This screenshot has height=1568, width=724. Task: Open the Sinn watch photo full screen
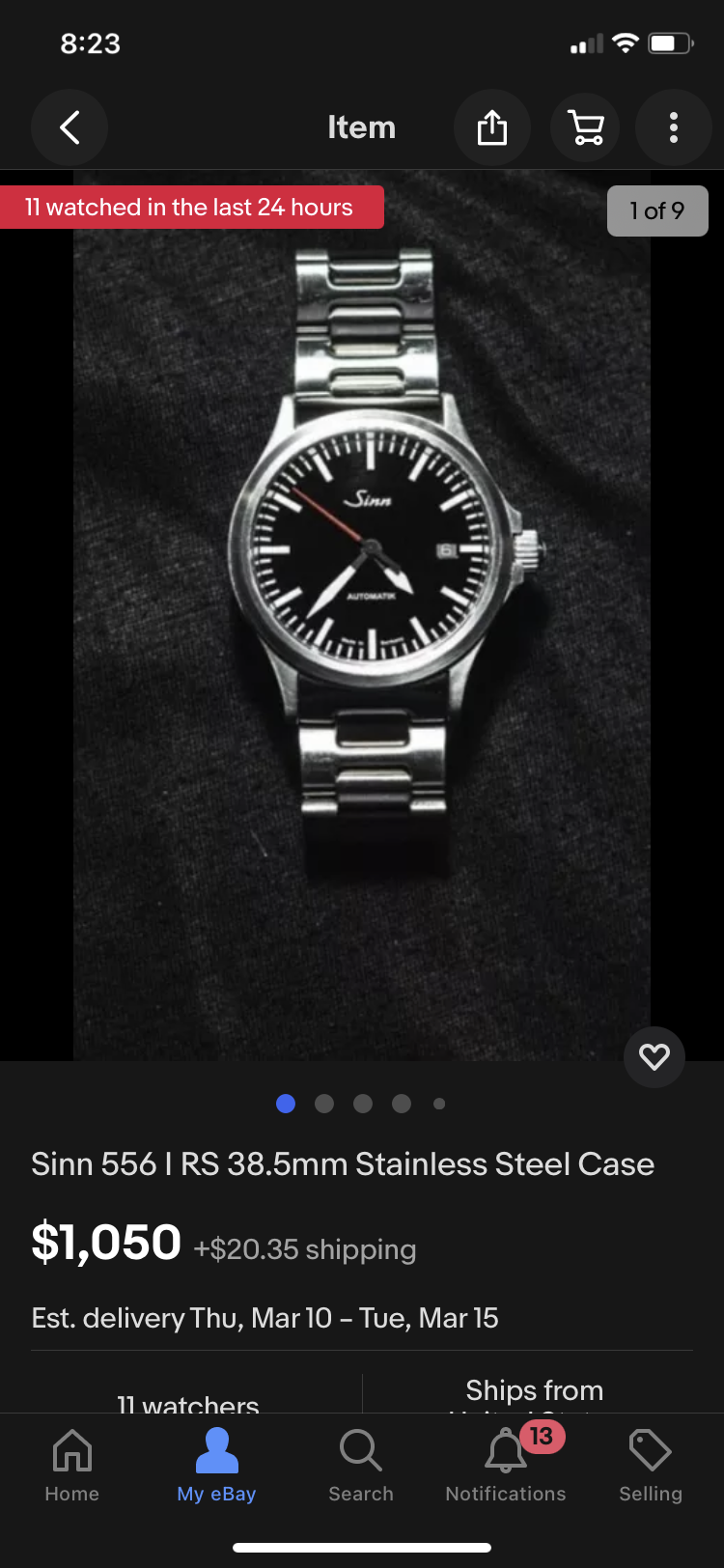click(362, 618)
